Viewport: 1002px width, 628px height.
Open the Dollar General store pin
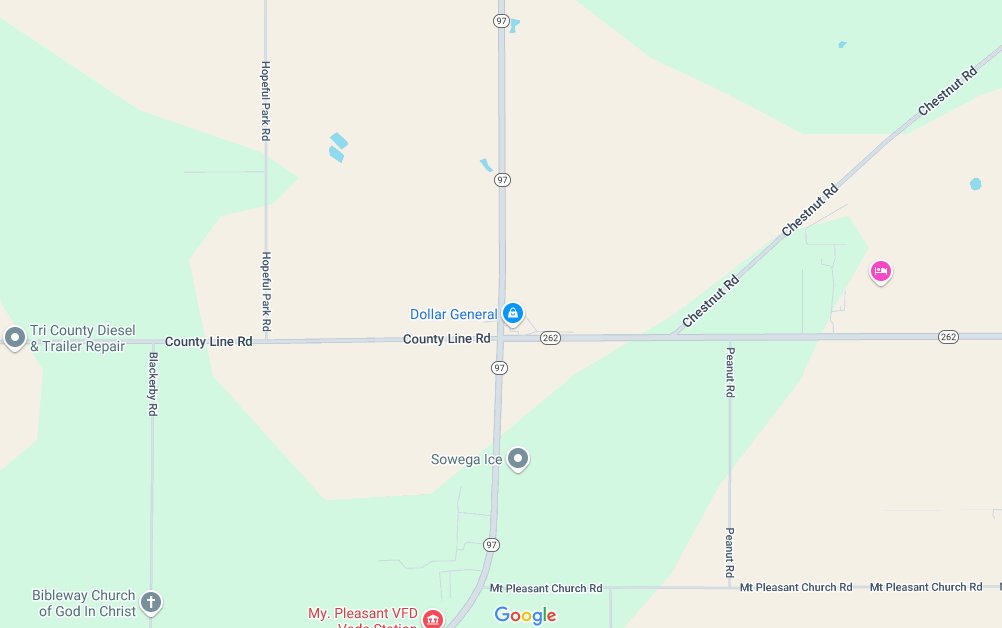[x=512, y=313]
